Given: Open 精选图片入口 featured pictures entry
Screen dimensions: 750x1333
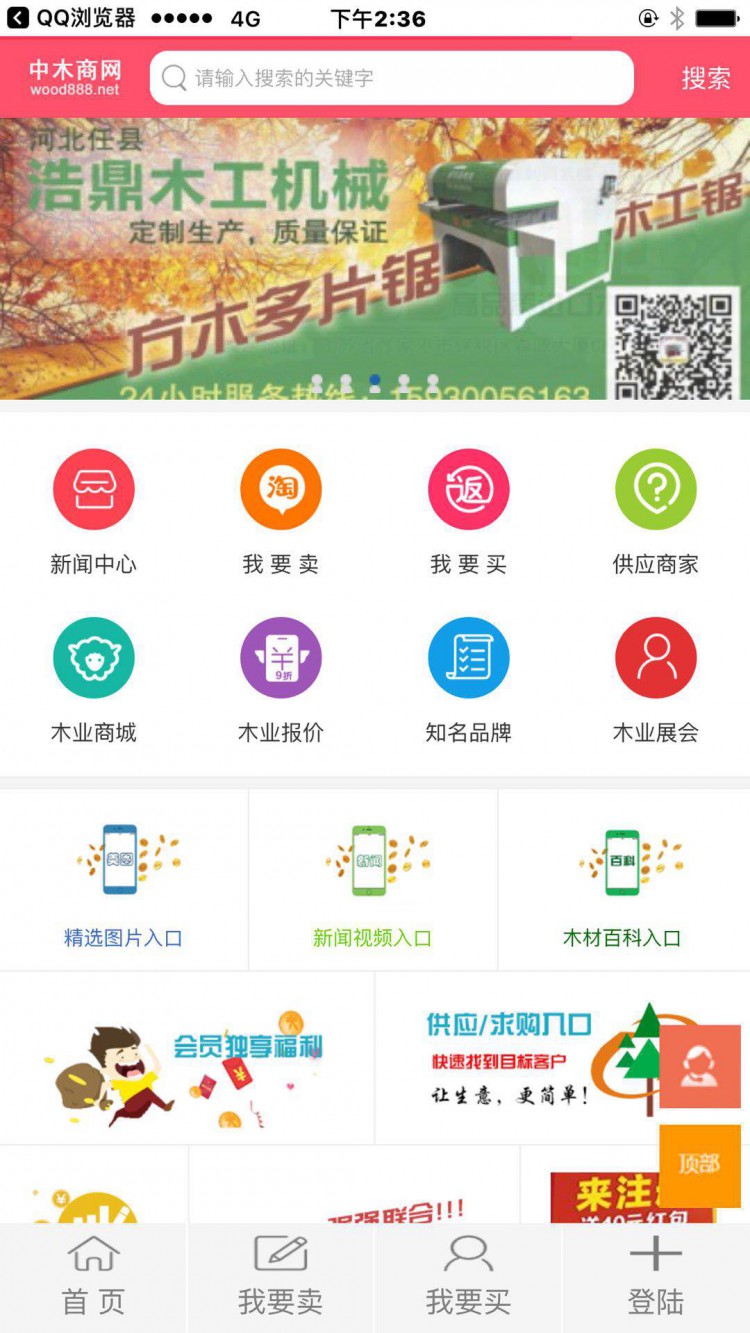Looking at the screenshot, I should click(x=124, y=880).
